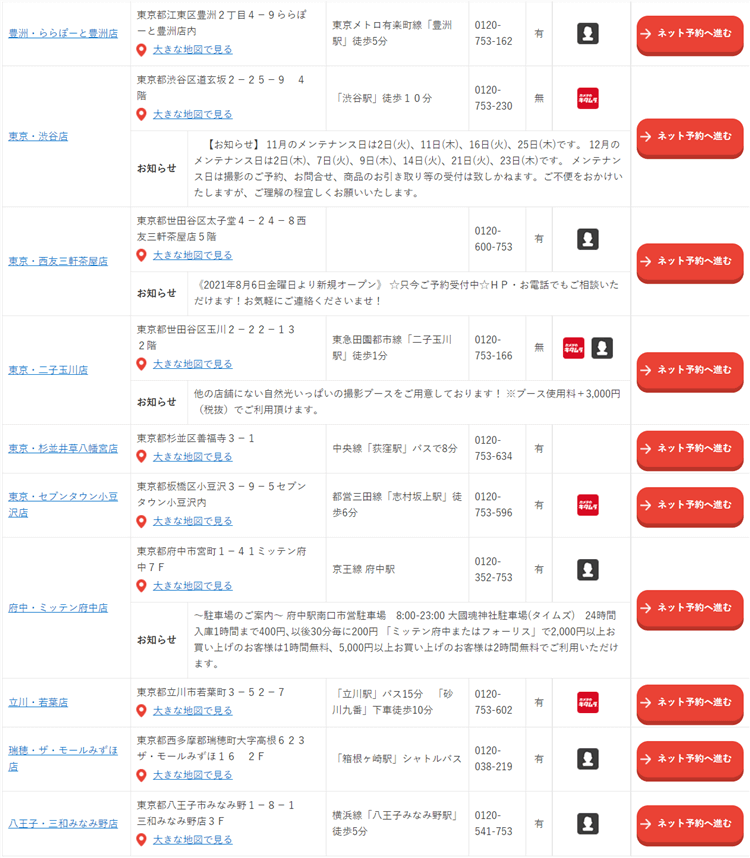Open the 八王子・三和みなみ野店 store link
Viewport: 750px width, 858px height.
tap(62, 823)
